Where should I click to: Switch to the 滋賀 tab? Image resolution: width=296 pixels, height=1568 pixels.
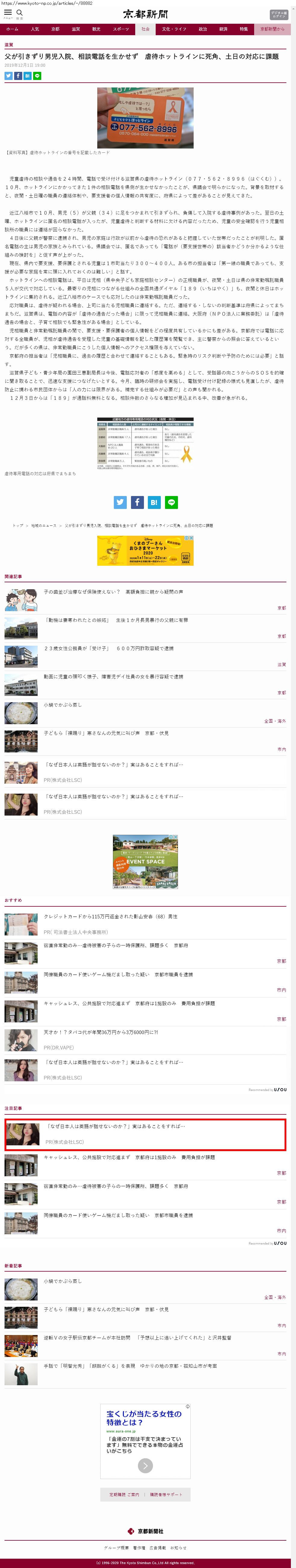coord(76,29)
